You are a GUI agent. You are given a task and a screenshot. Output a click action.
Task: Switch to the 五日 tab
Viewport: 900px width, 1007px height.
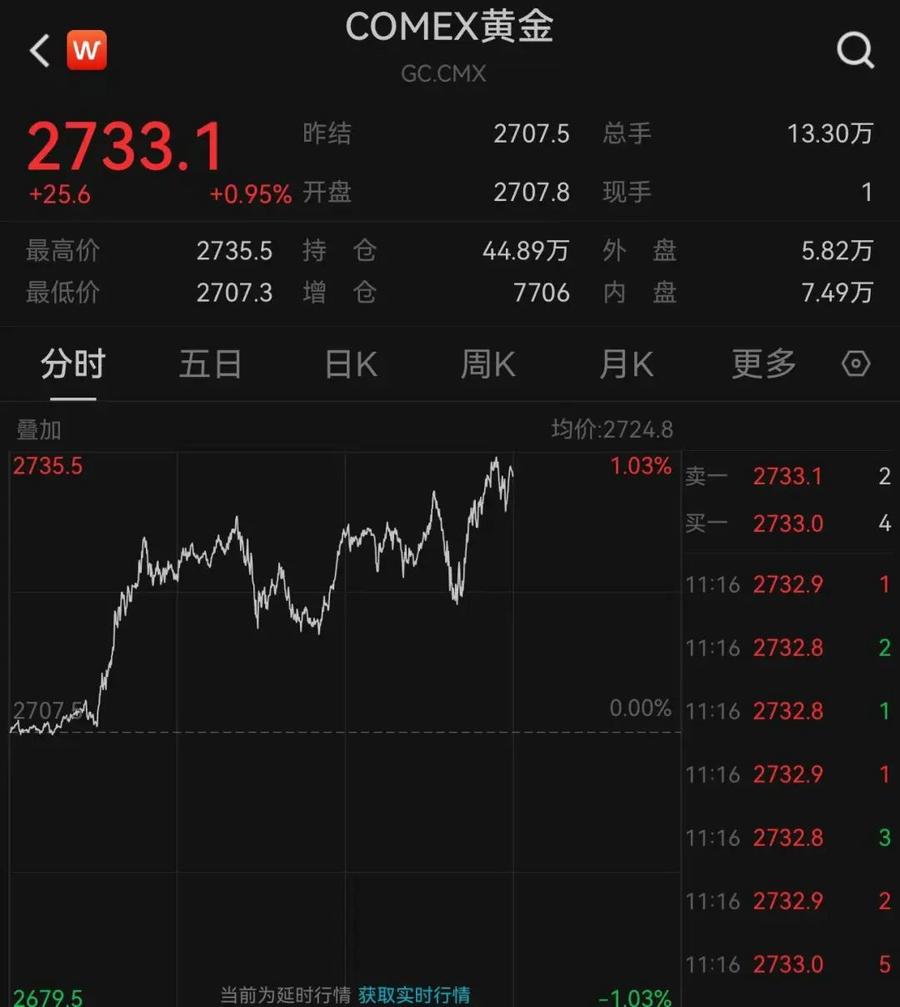tap(210, 365)
